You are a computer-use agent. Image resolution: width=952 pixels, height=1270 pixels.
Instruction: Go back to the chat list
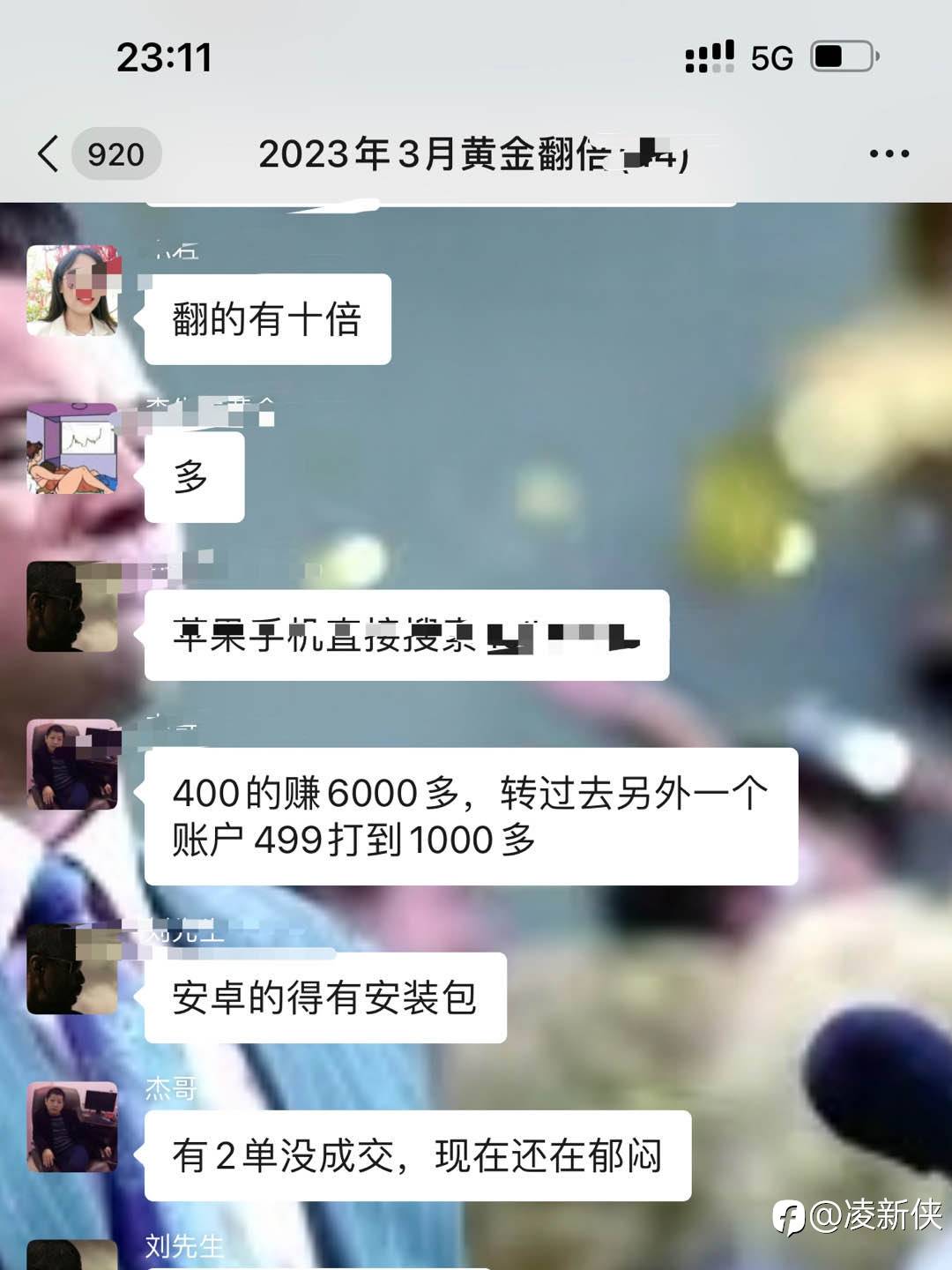click(x=49, y=153)
